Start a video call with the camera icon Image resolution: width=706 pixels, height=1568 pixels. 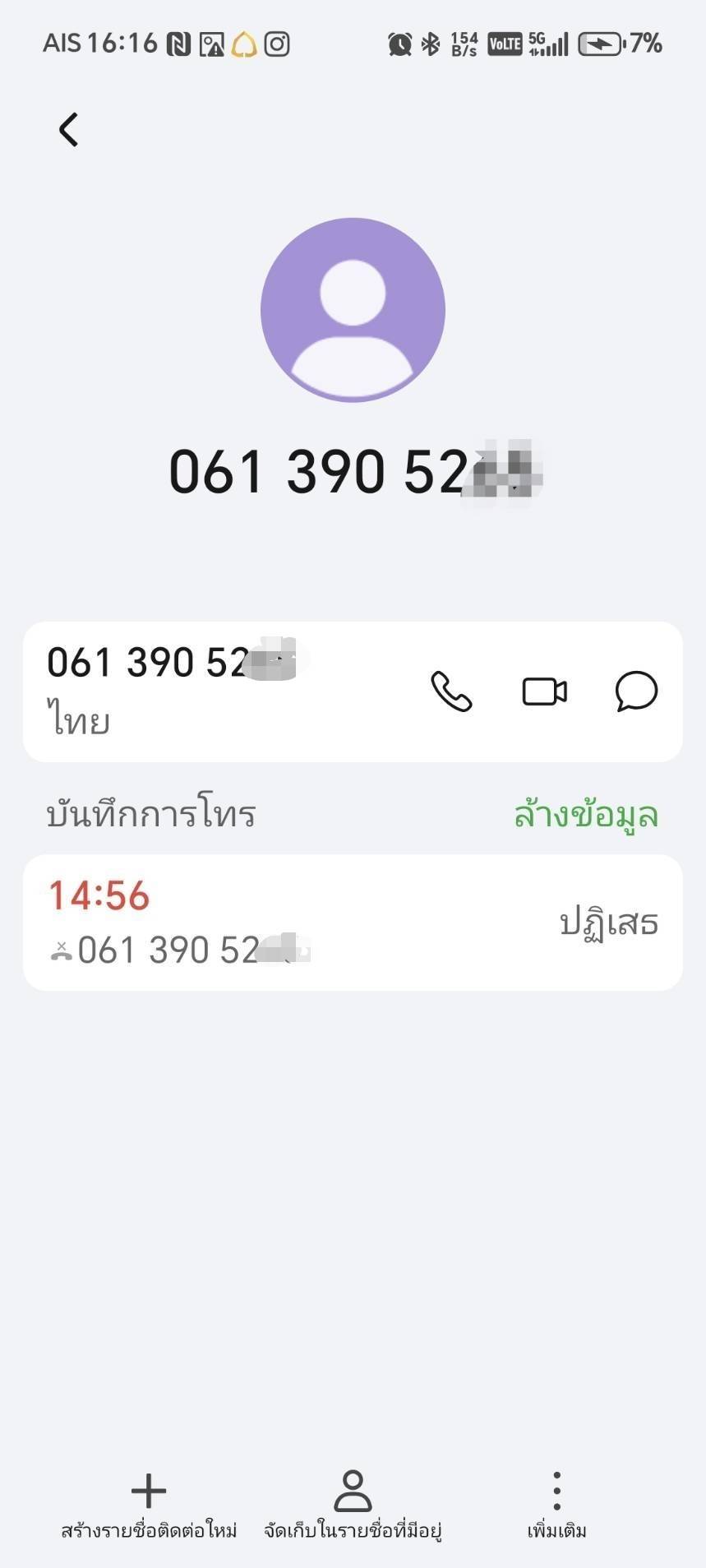coord(544,691)
